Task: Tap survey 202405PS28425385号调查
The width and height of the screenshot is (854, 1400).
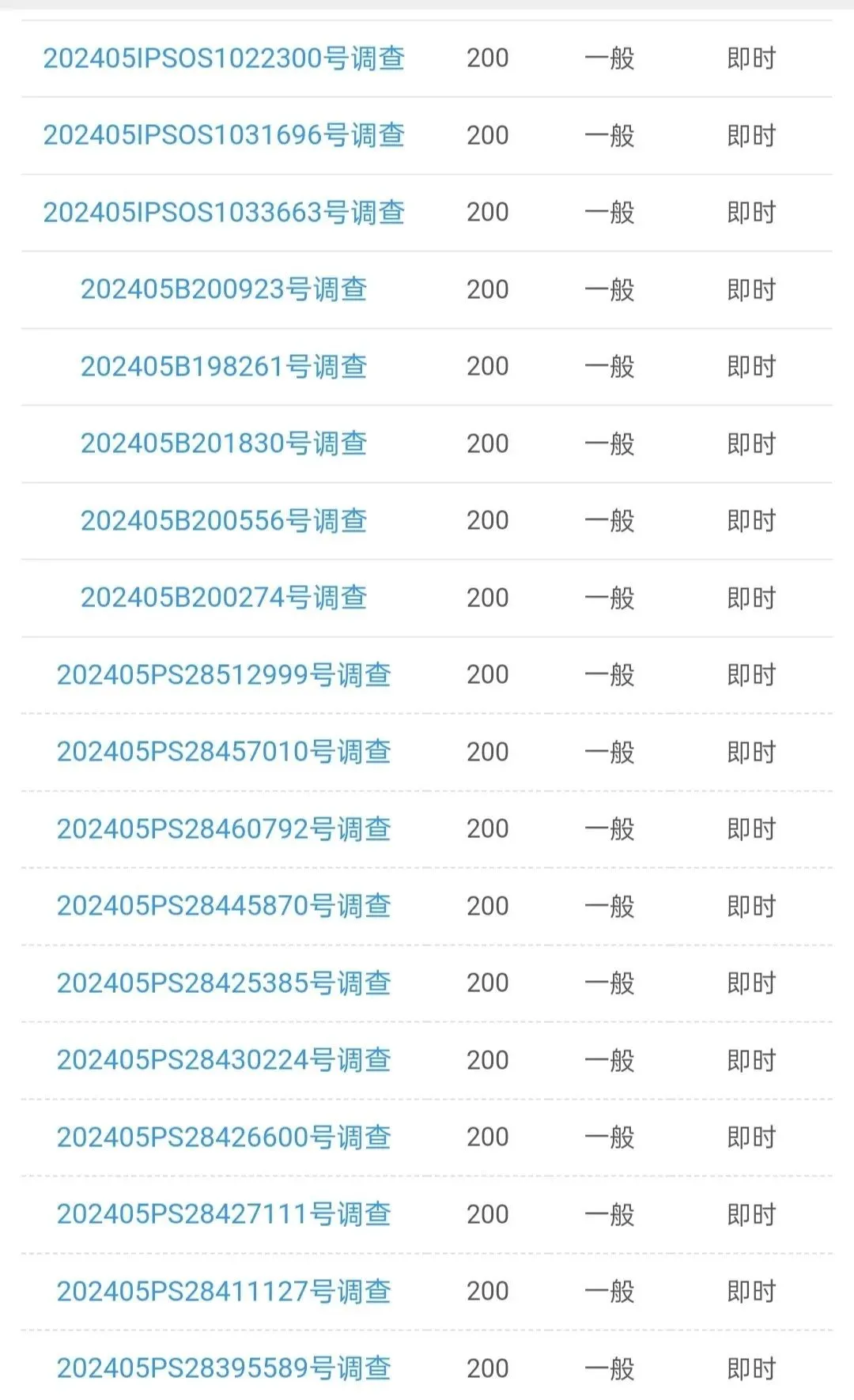Action: 224,983
